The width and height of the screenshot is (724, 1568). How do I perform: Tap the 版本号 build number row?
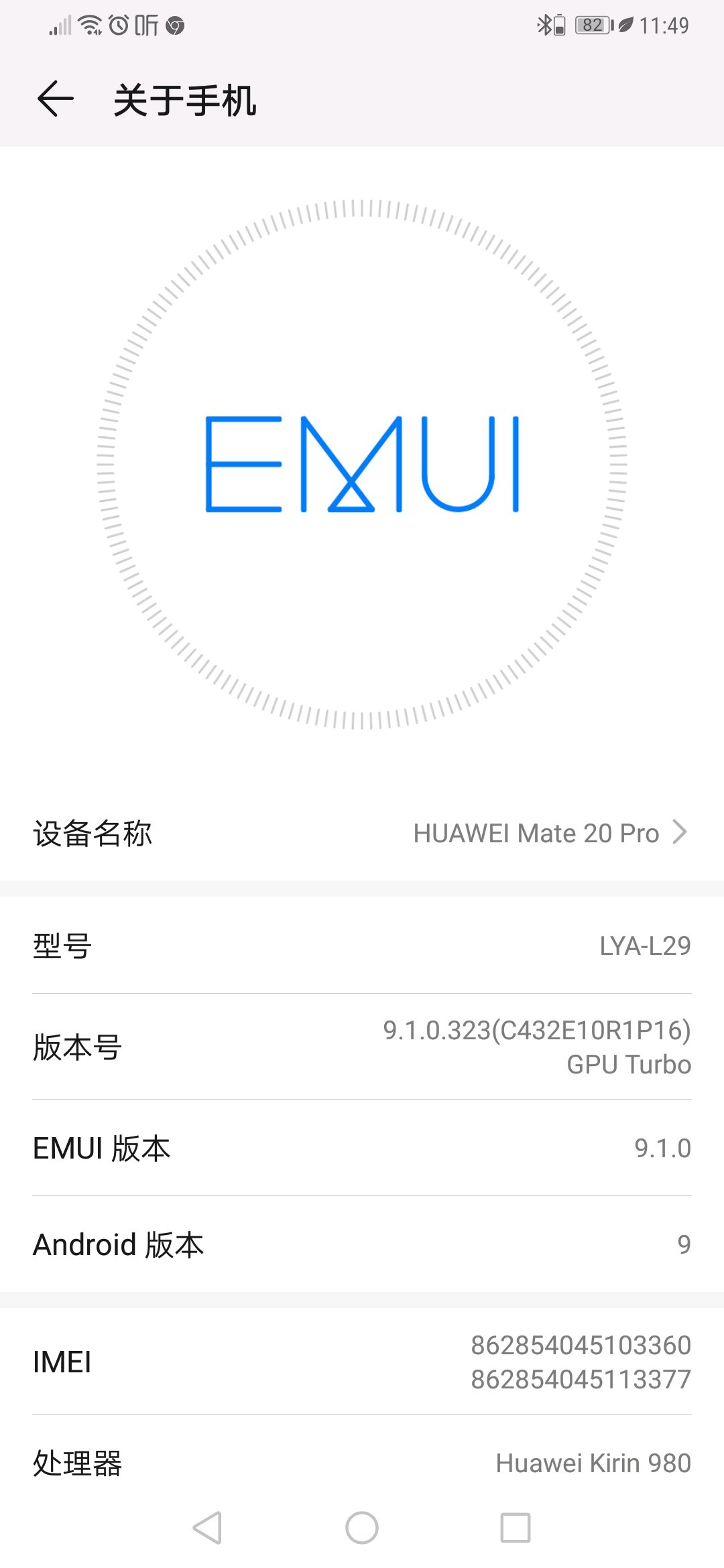(362, 1047)
